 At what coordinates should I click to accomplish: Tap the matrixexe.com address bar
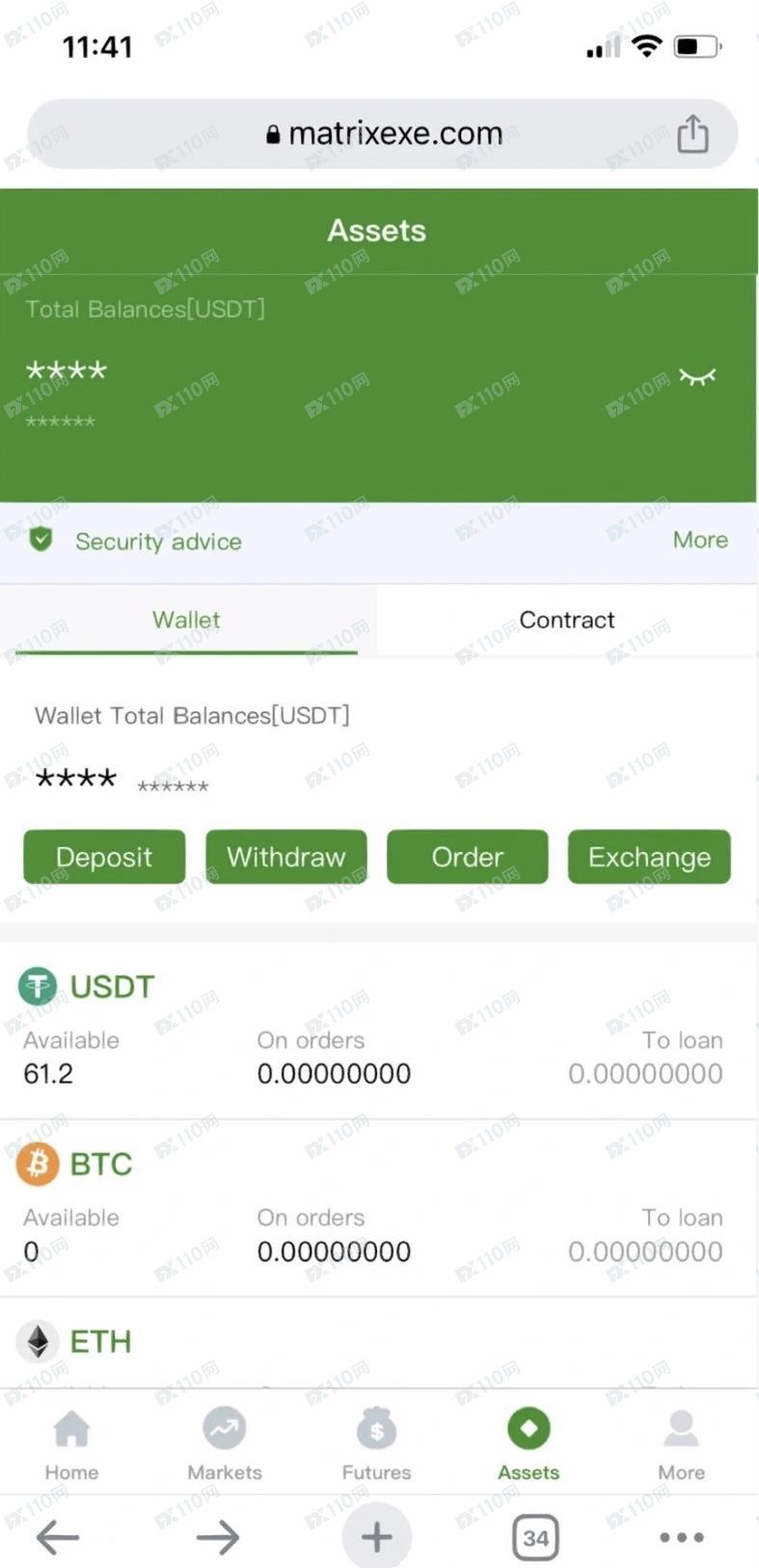pos(384,134)
